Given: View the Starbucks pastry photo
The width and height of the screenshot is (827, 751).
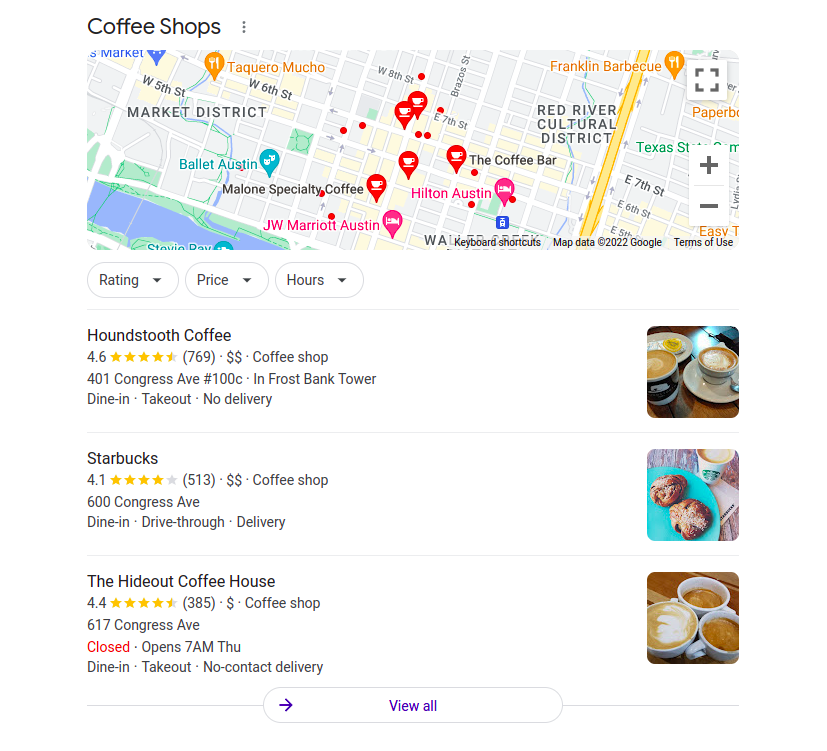Looking at the screenshot, I should 692,495.
